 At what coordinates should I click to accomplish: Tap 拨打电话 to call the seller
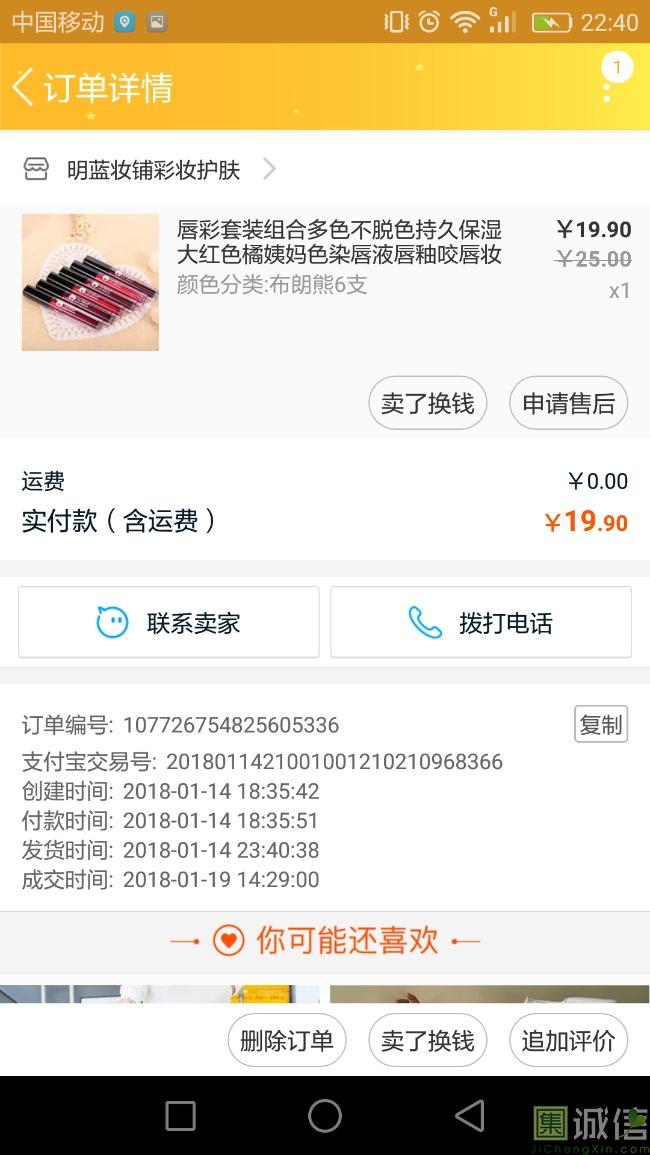481,622
